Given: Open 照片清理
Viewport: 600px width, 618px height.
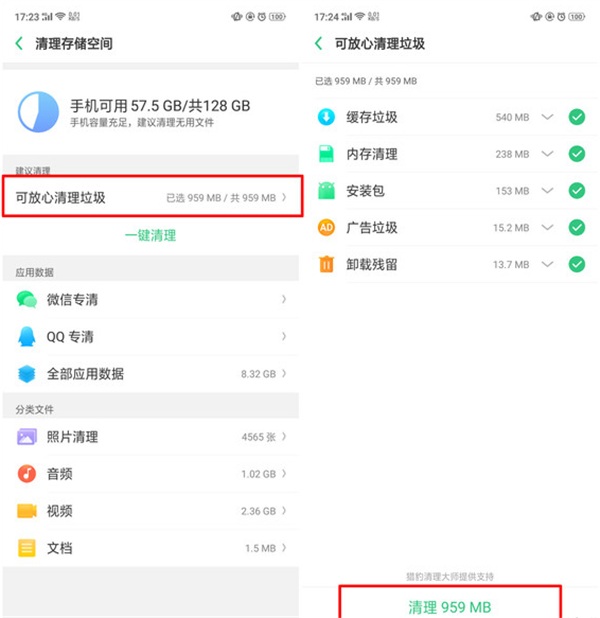Looking at the screenshot, I should pos(150,437).
